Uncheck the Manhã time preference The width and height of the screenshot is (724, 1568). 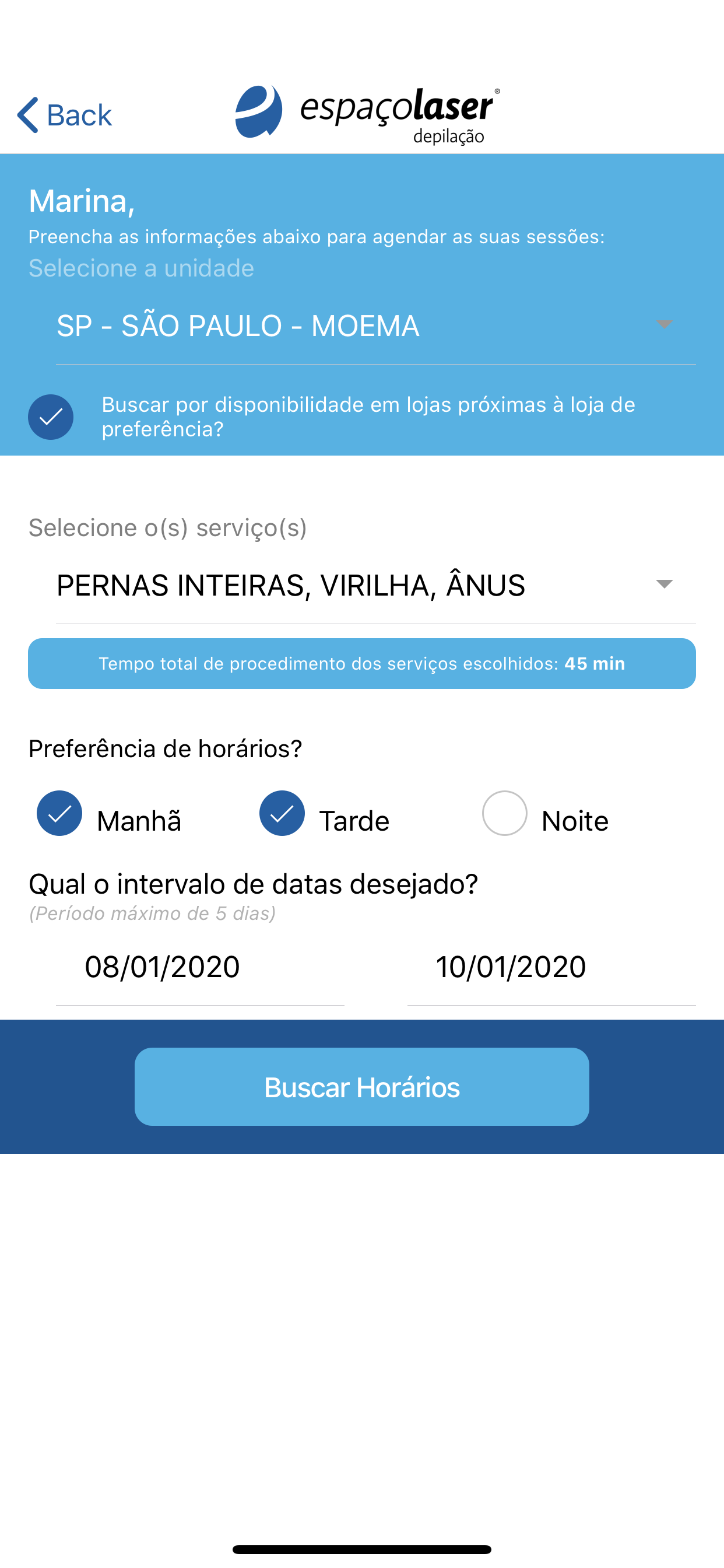tap(59, 813)
